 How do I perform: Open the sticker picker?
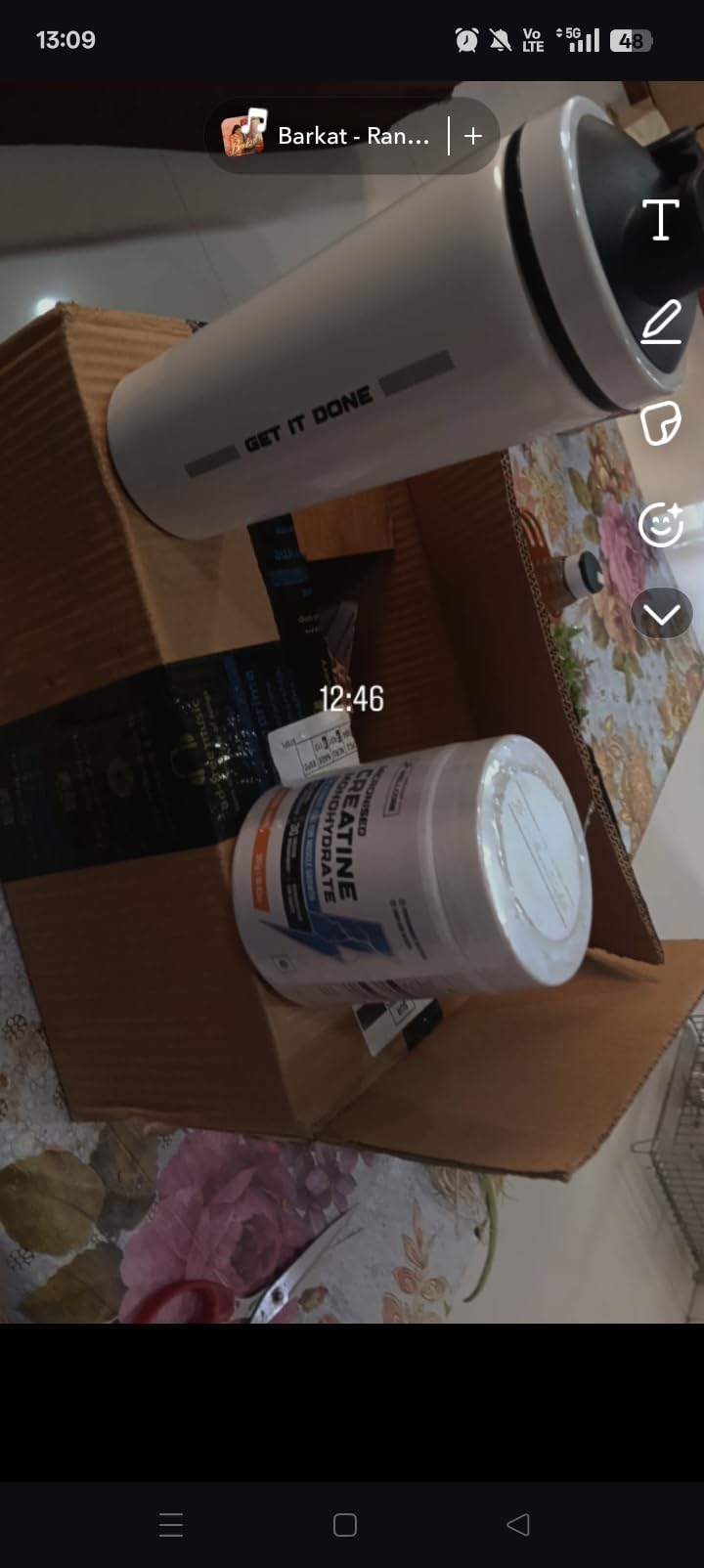coord(661,423)
